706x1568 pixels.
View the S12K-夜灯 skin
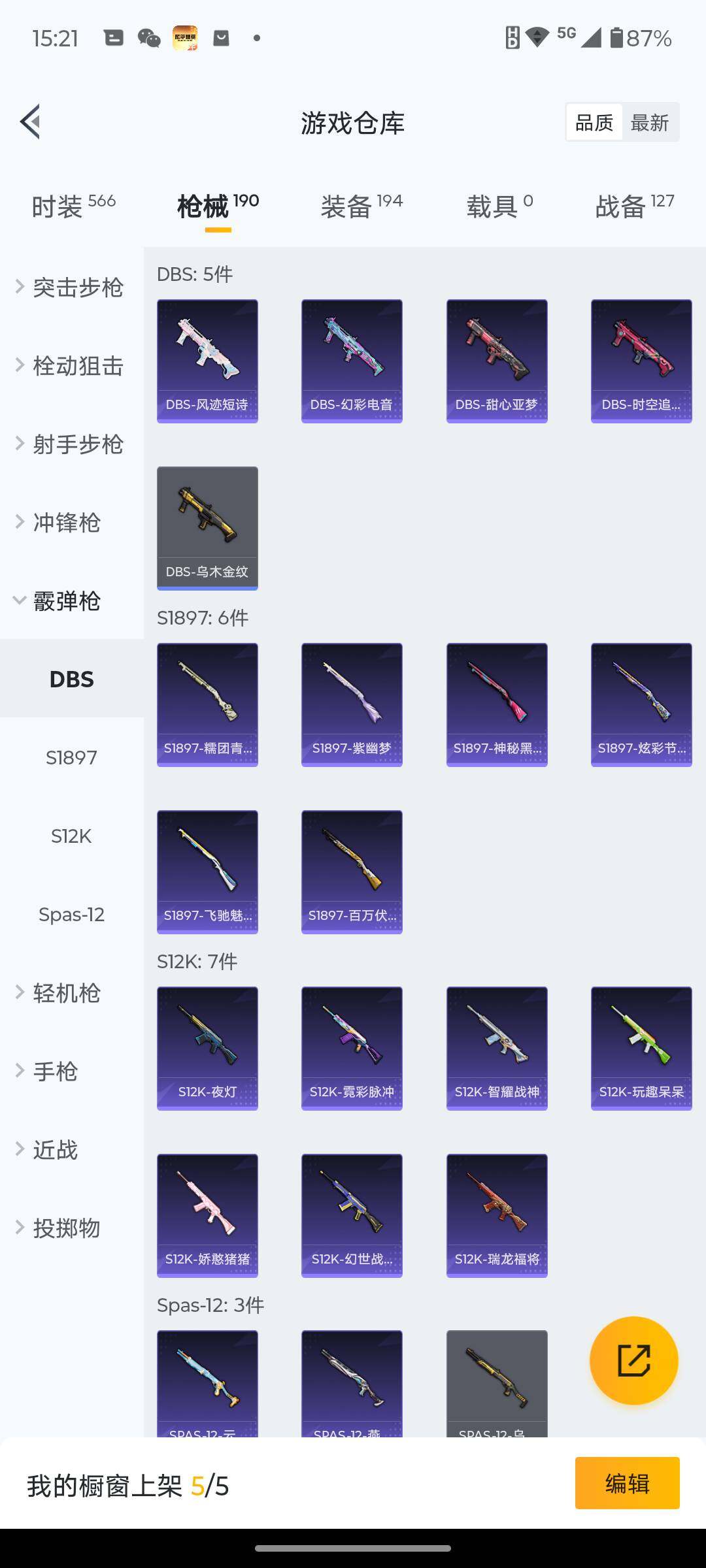click(x=207, y=1048)
